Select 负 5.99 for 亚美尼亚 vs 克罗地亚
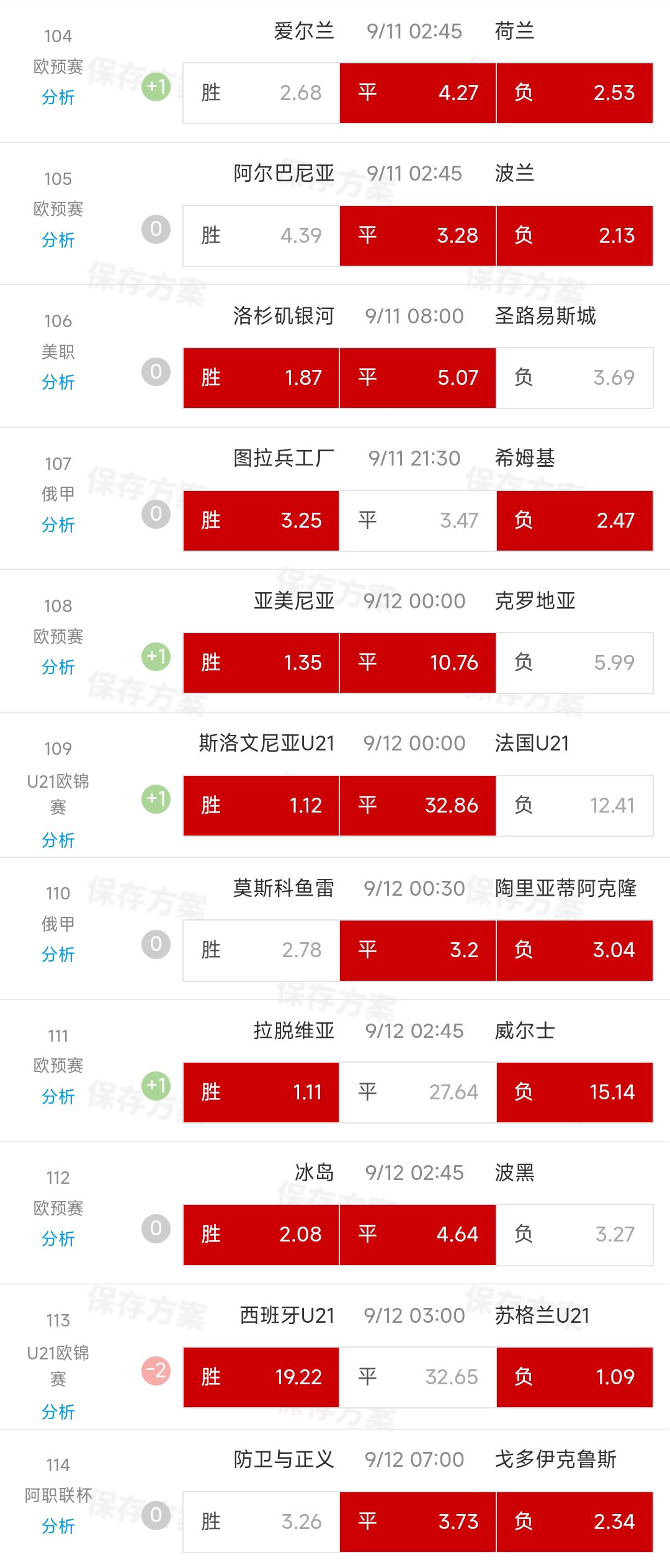The height and width of the screenshot is (1568, 670). coord(574,663)
